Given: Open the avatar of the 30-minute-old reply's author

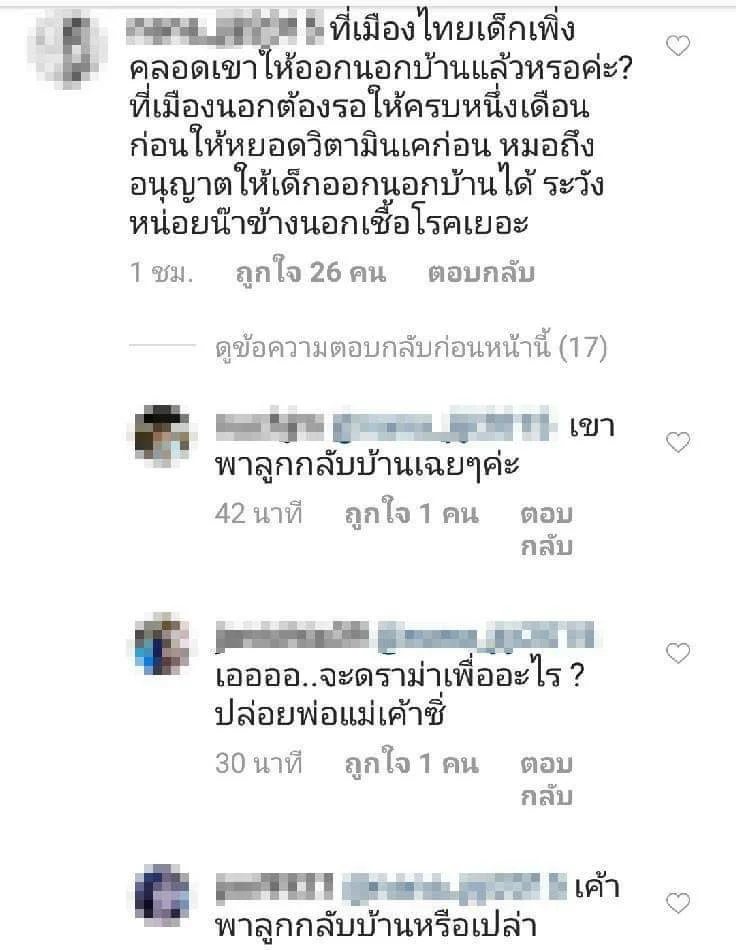Looking at the screenshot, I should (x=163, y=644).
